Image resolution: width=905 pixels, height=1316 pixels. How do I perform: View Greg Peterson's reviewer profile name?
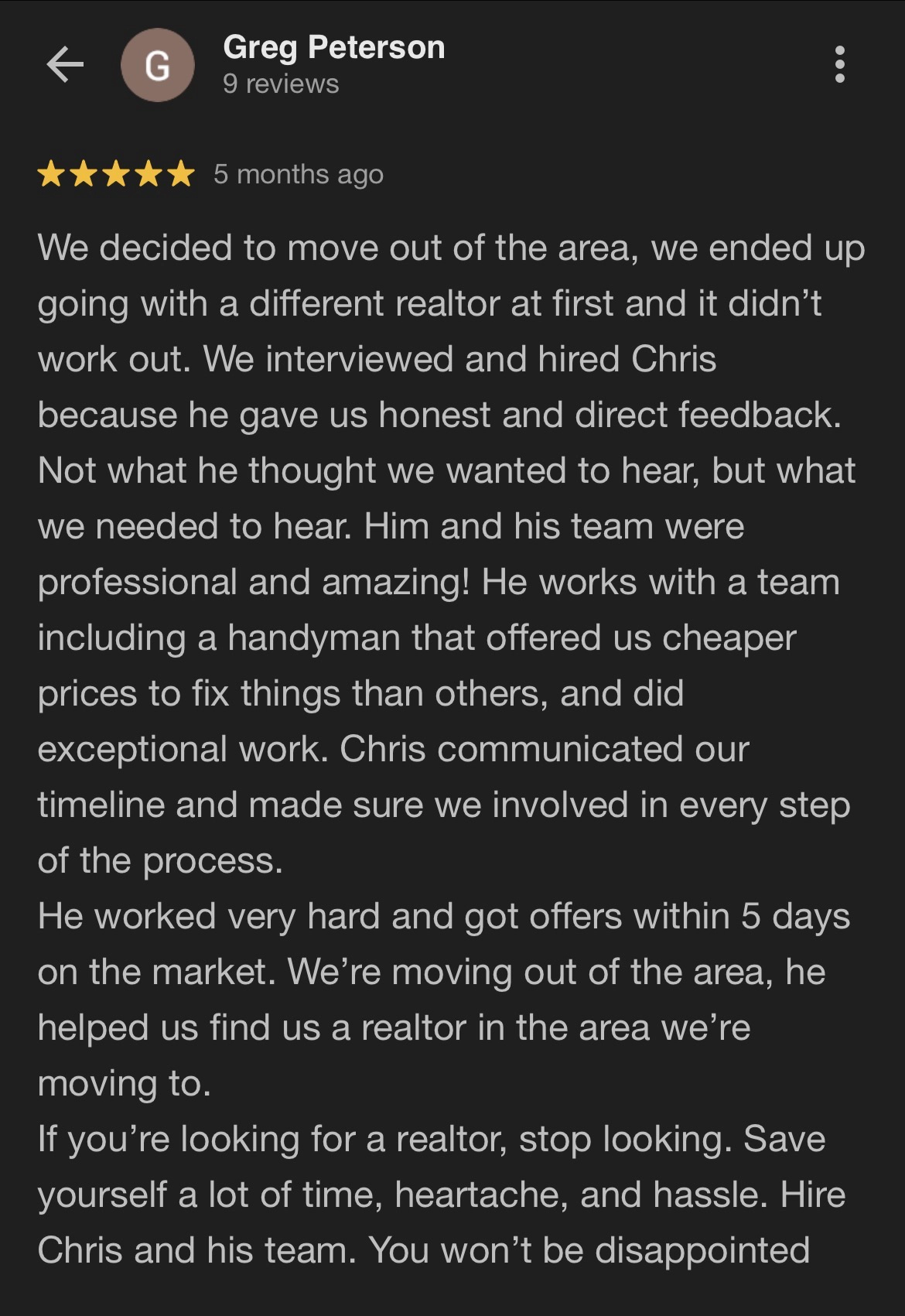(x=333, y=47)
